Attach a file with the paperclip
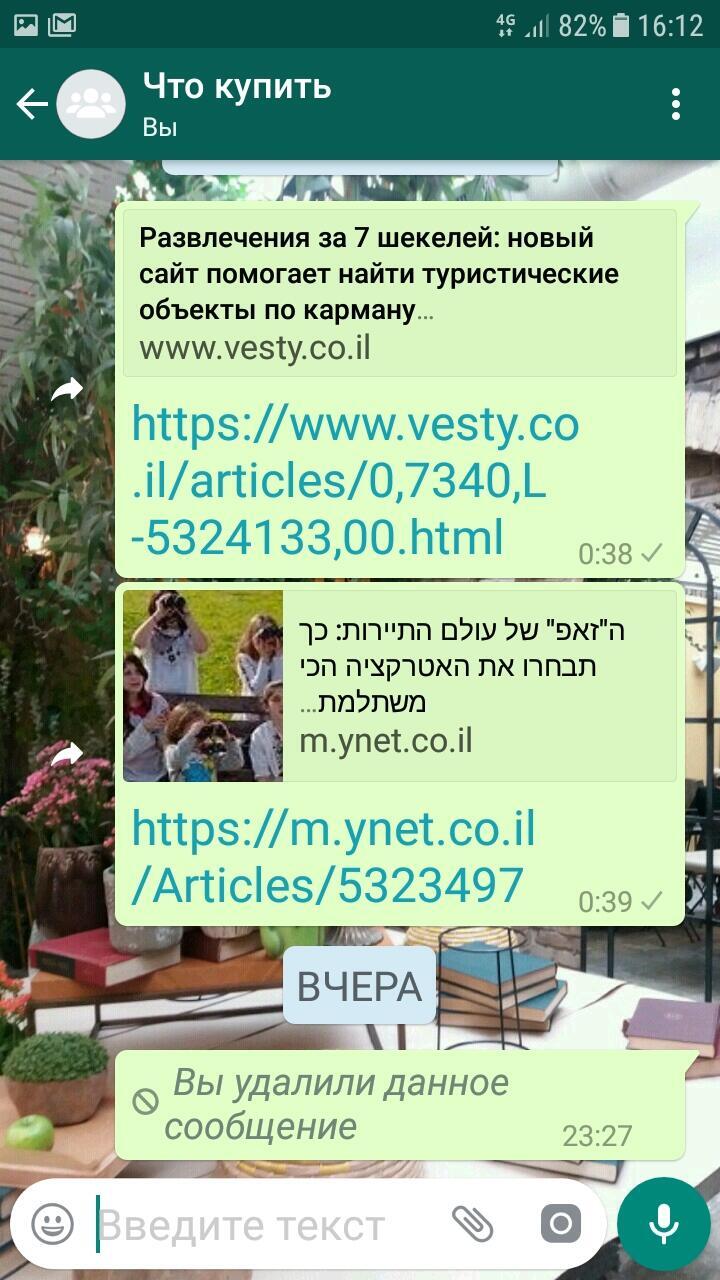 tap(473, 1223)
